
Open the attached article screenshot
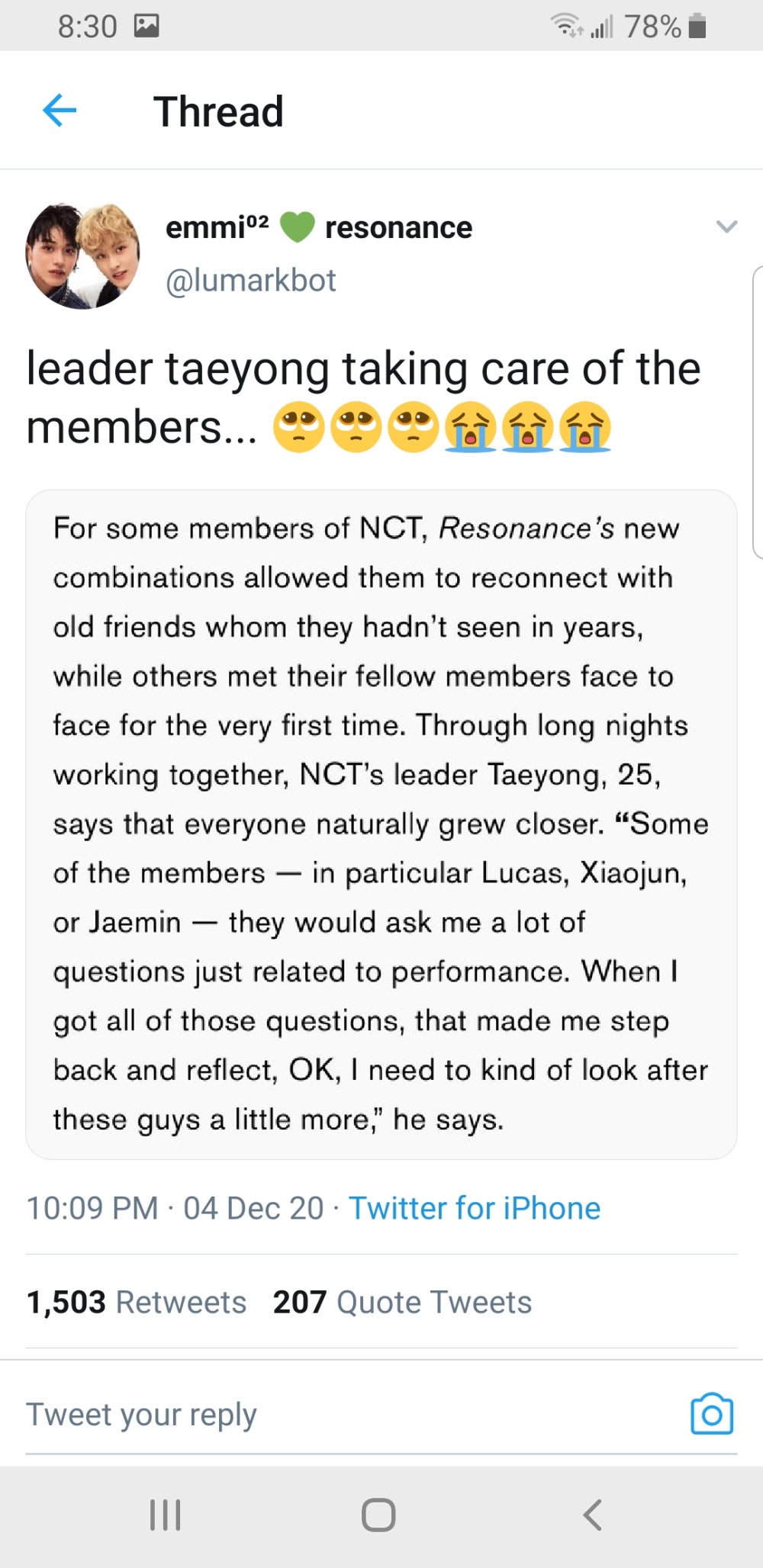coord(381,824)
